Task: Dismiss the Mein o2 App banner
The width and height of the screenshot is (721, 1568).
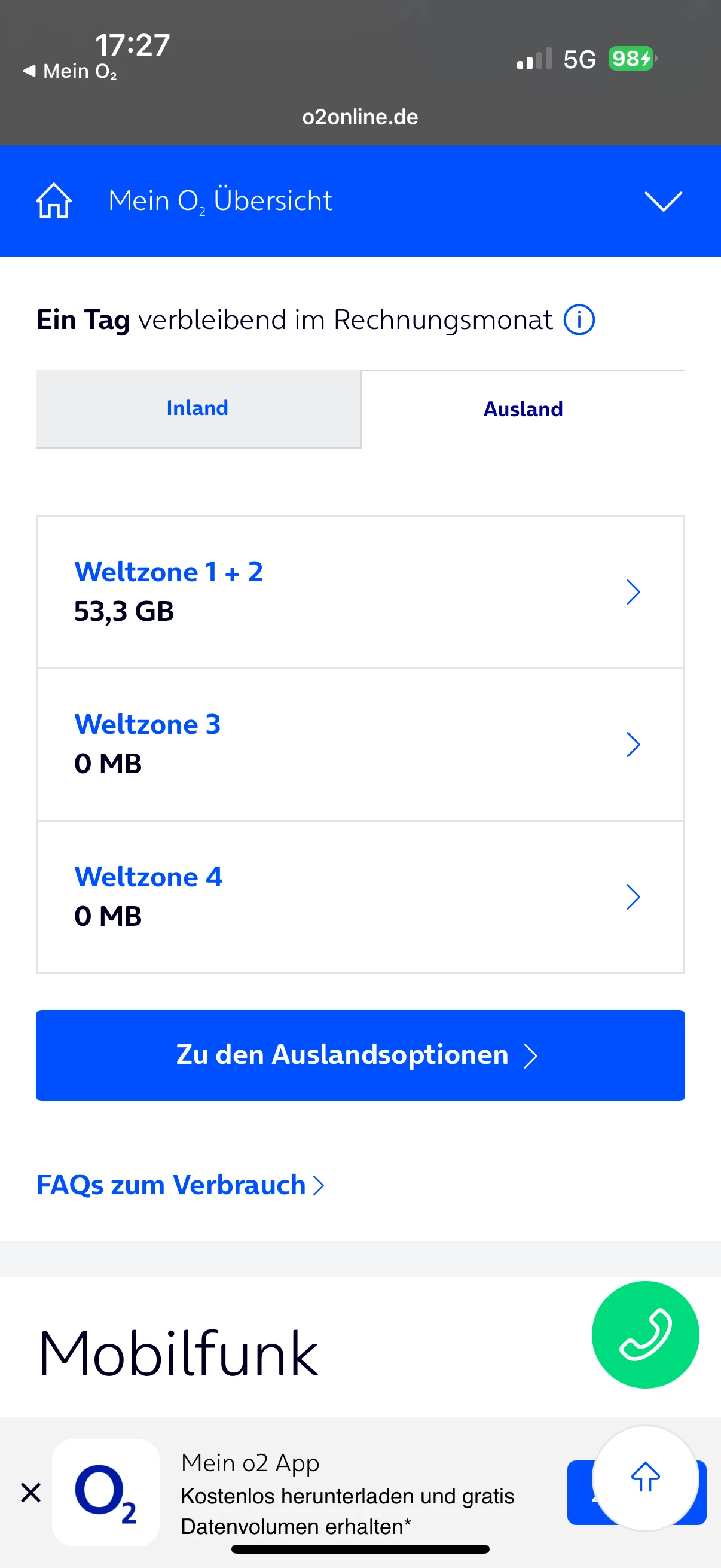Action: [x=30, y=1493]
